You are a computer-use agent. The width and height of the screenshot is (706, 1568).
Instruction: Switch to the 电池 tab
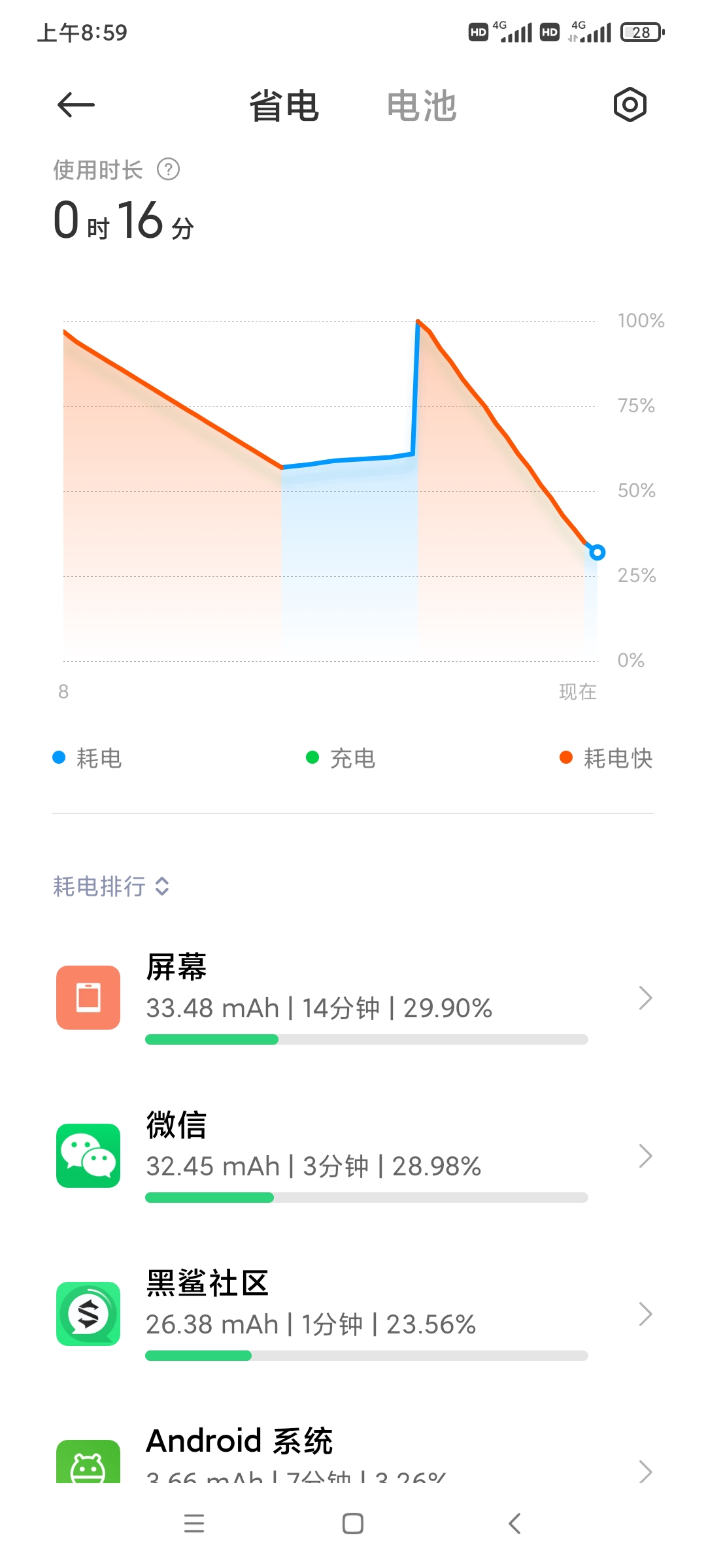[x=422, y=106]
